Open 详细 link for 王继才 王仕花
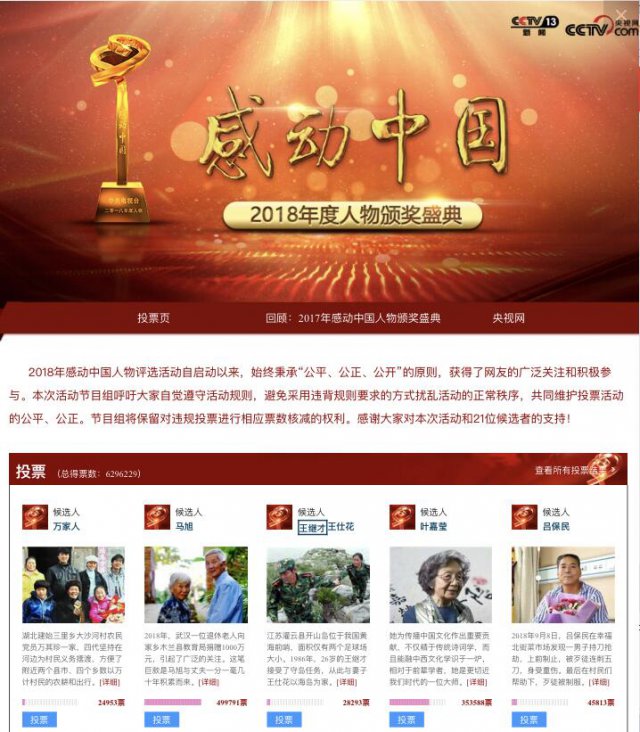This screenshot has height=732, width=640. point(346,682)
